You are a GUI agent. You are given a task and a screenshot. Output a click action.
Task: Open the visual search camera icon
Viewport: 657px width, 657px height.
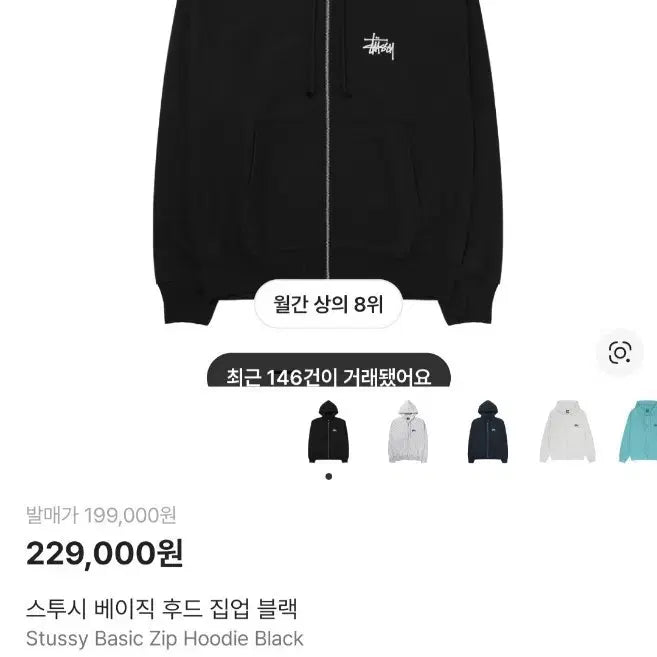(620, 352)
